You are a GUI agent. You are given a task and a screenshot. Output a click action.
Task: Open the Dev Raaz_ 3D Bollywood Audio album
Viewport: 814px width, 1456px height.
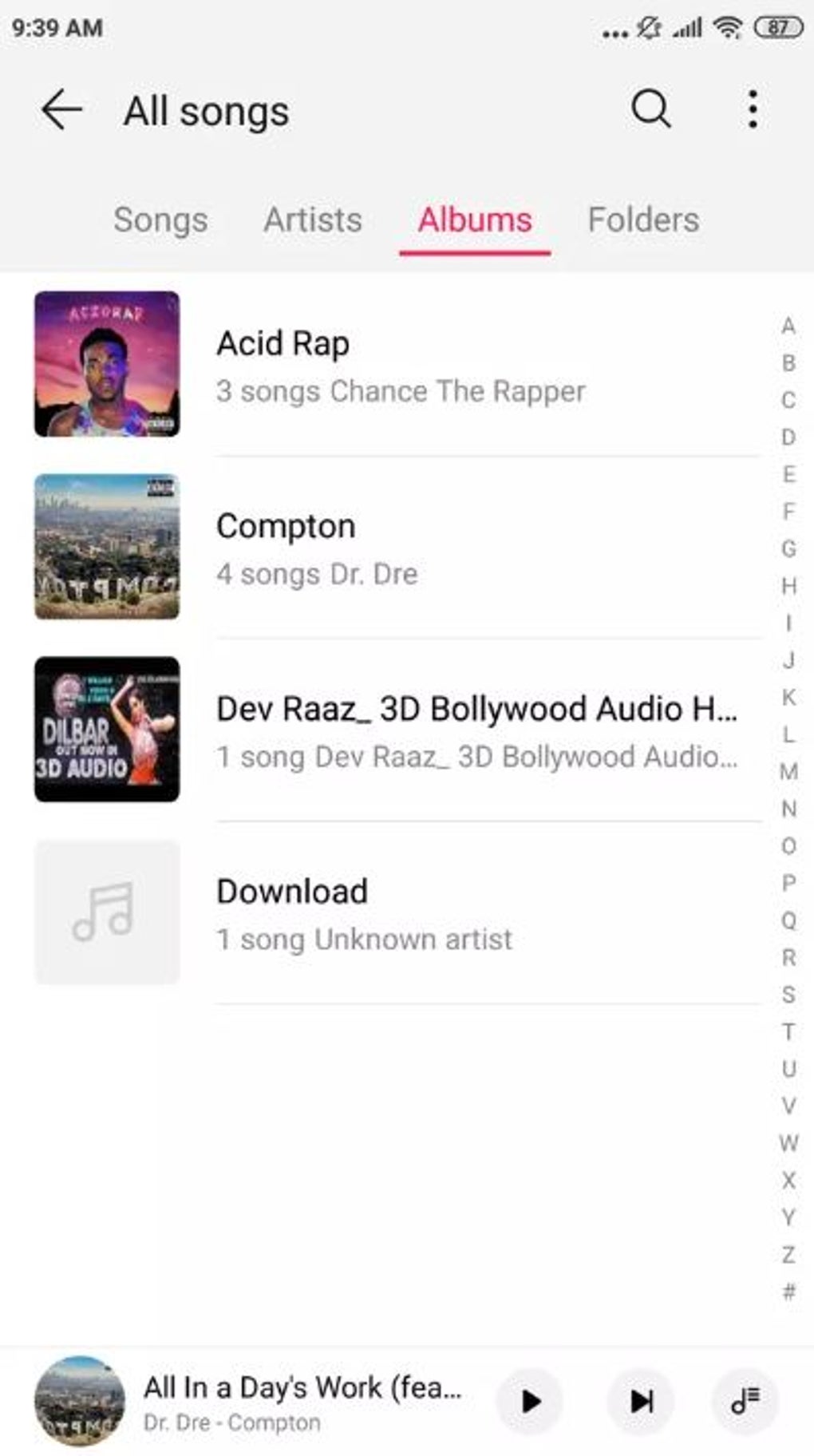397,730
